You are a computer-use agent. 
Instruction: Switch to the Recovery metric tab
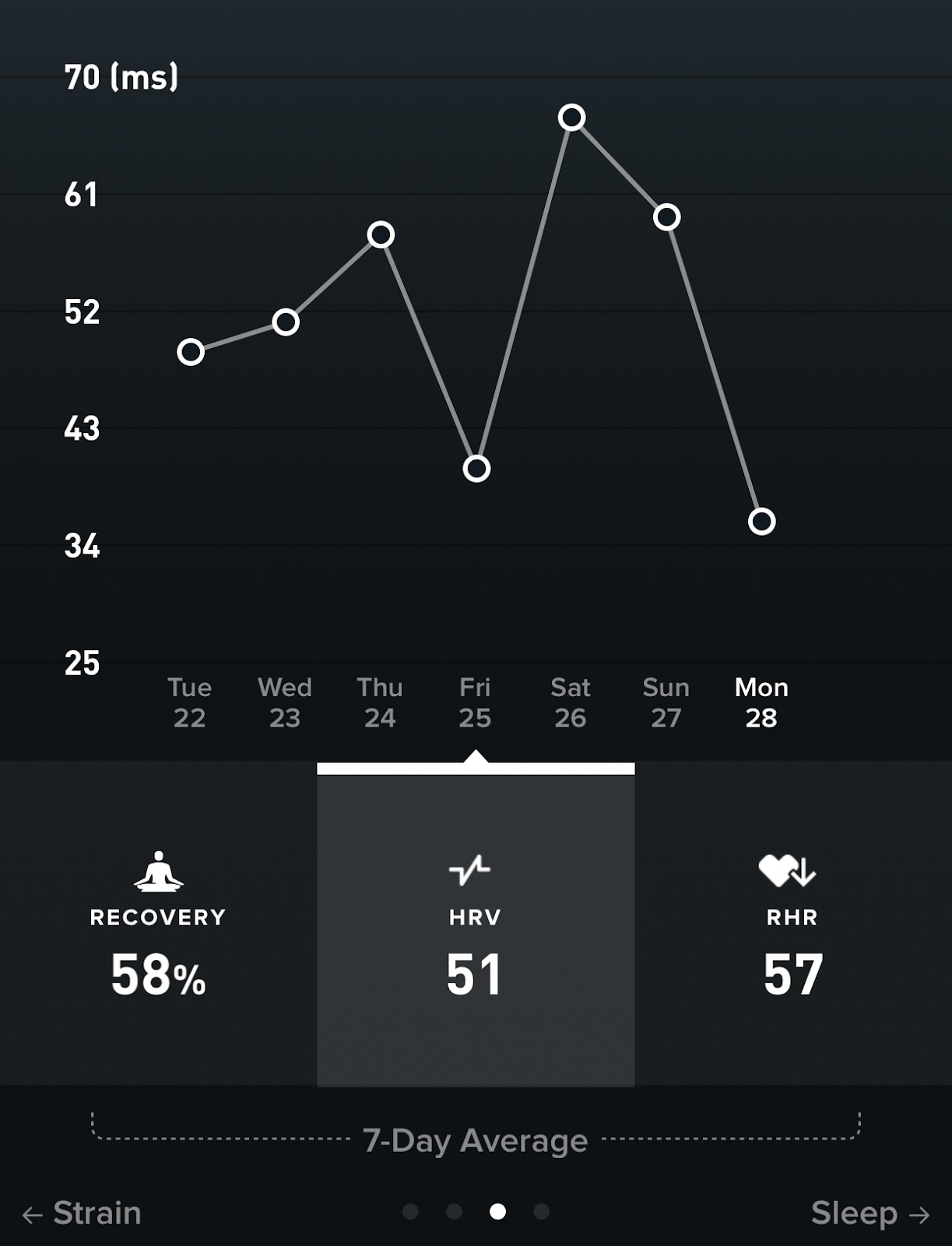[158, 927]
